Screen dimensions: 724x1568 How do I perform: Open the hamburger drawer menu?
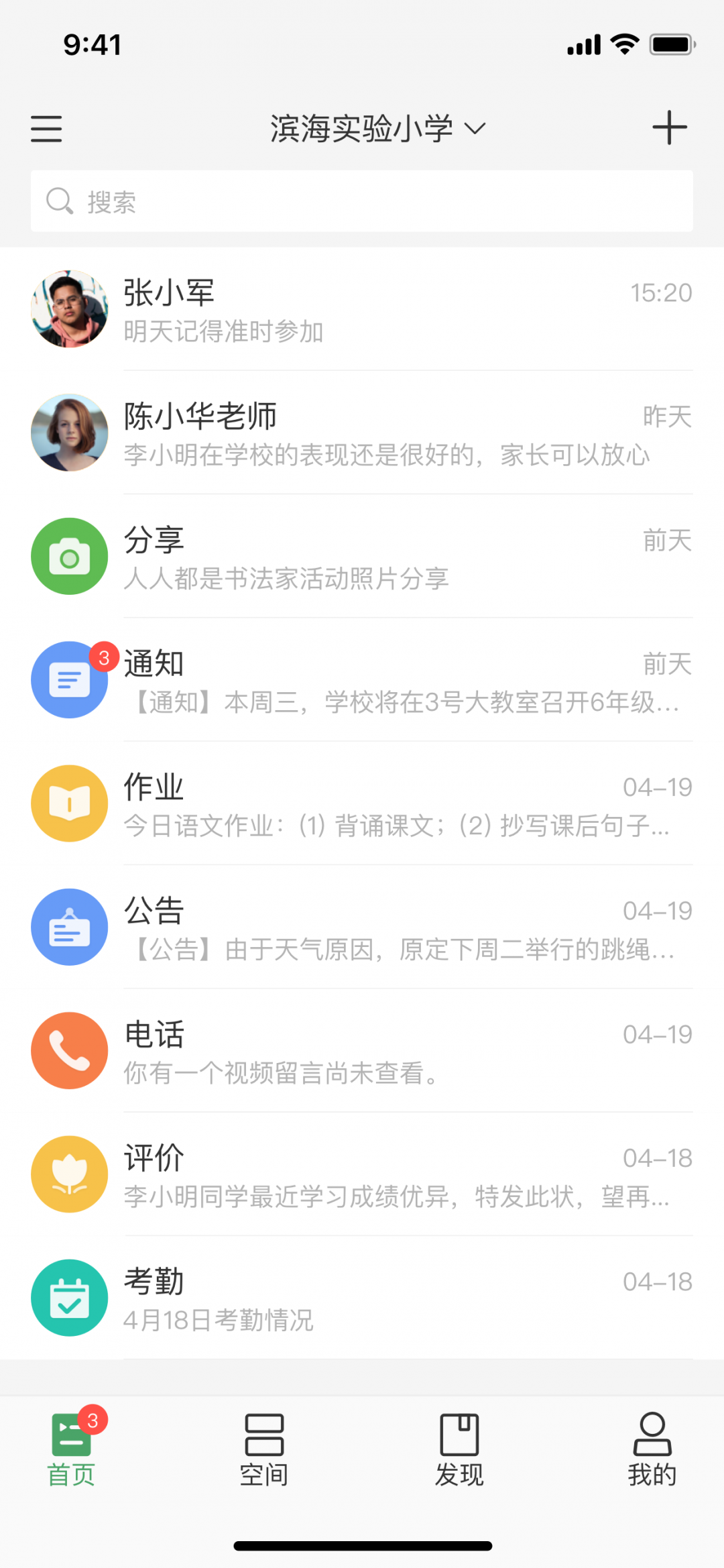tap(46, 128)
